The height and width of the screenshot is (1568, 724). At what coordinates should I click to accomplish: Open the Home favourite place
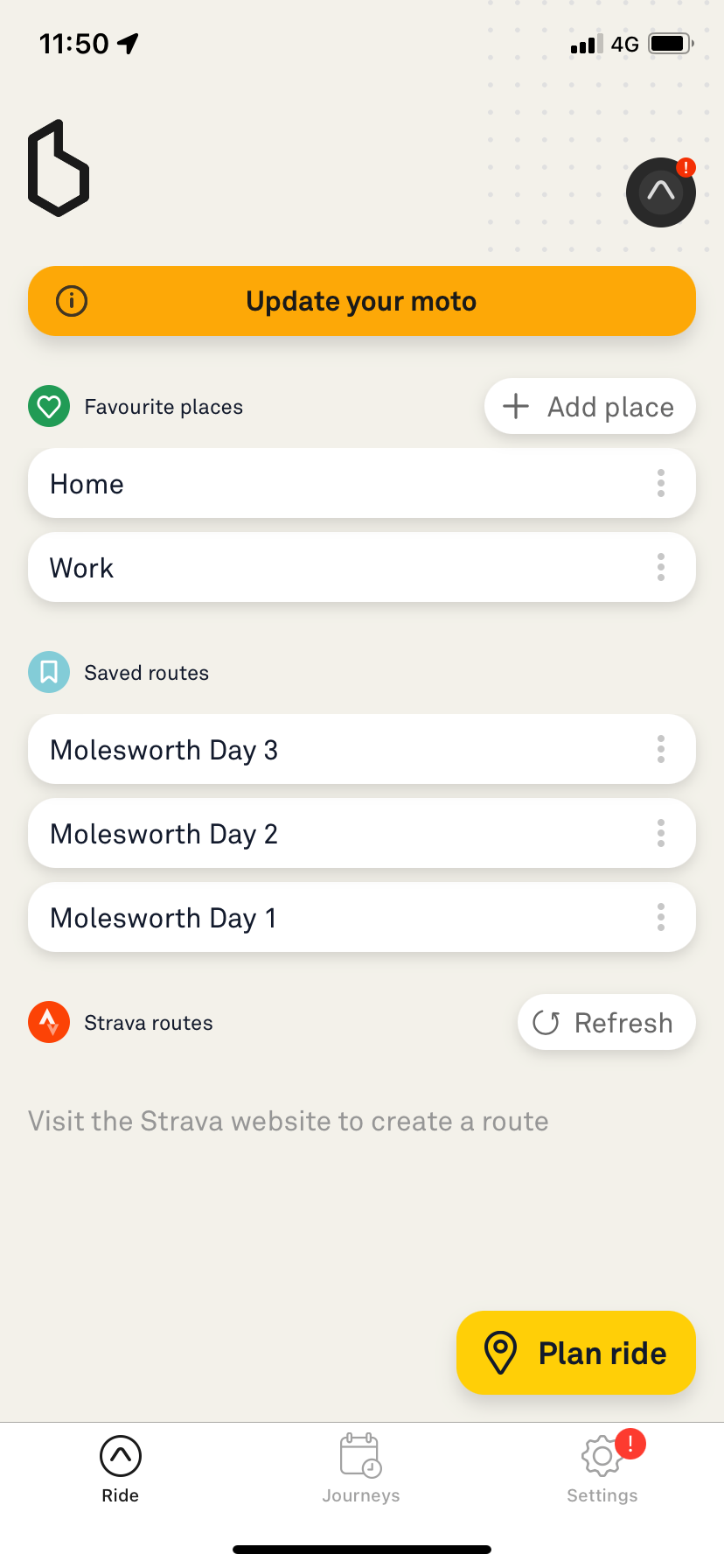click(362, 483)
